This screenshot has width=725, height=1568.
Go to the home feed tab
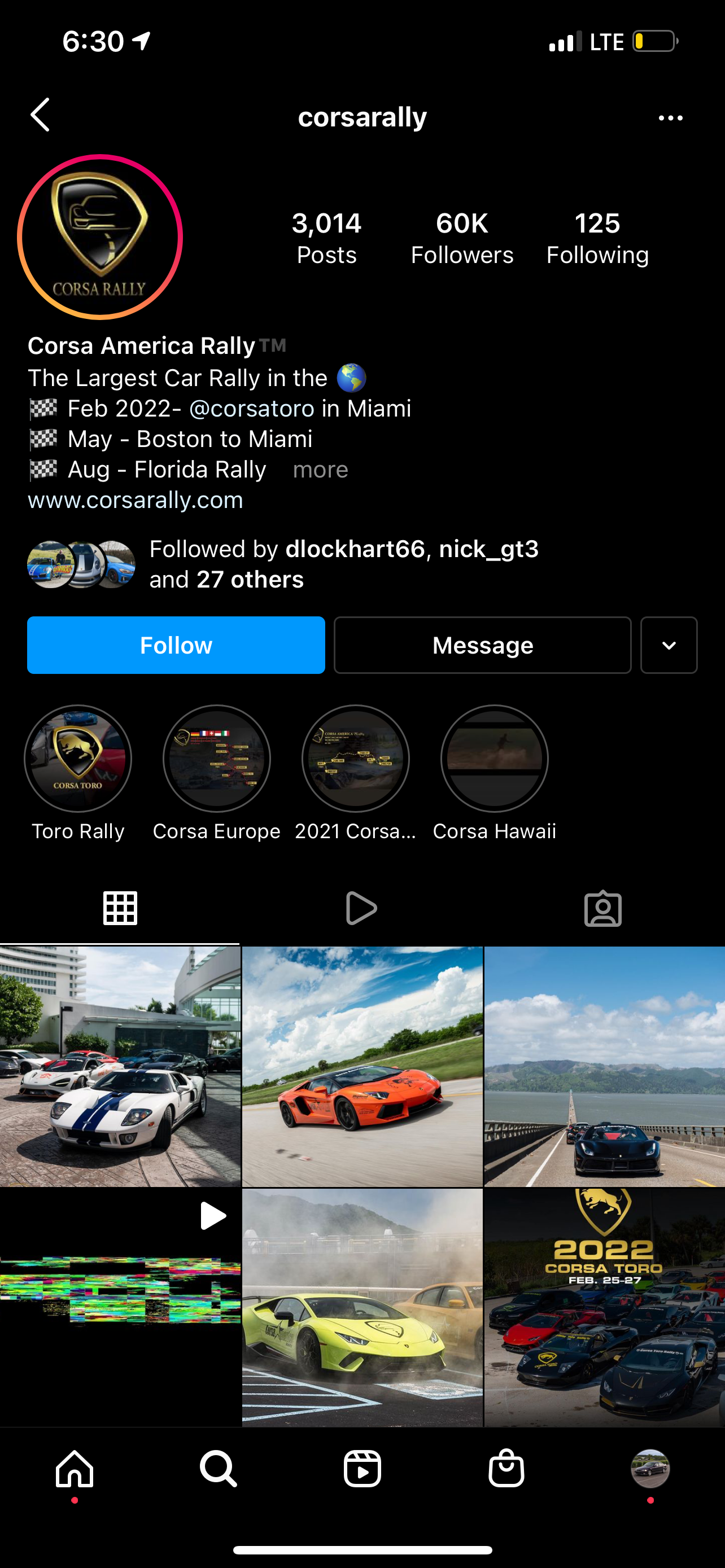(75, 1468)
